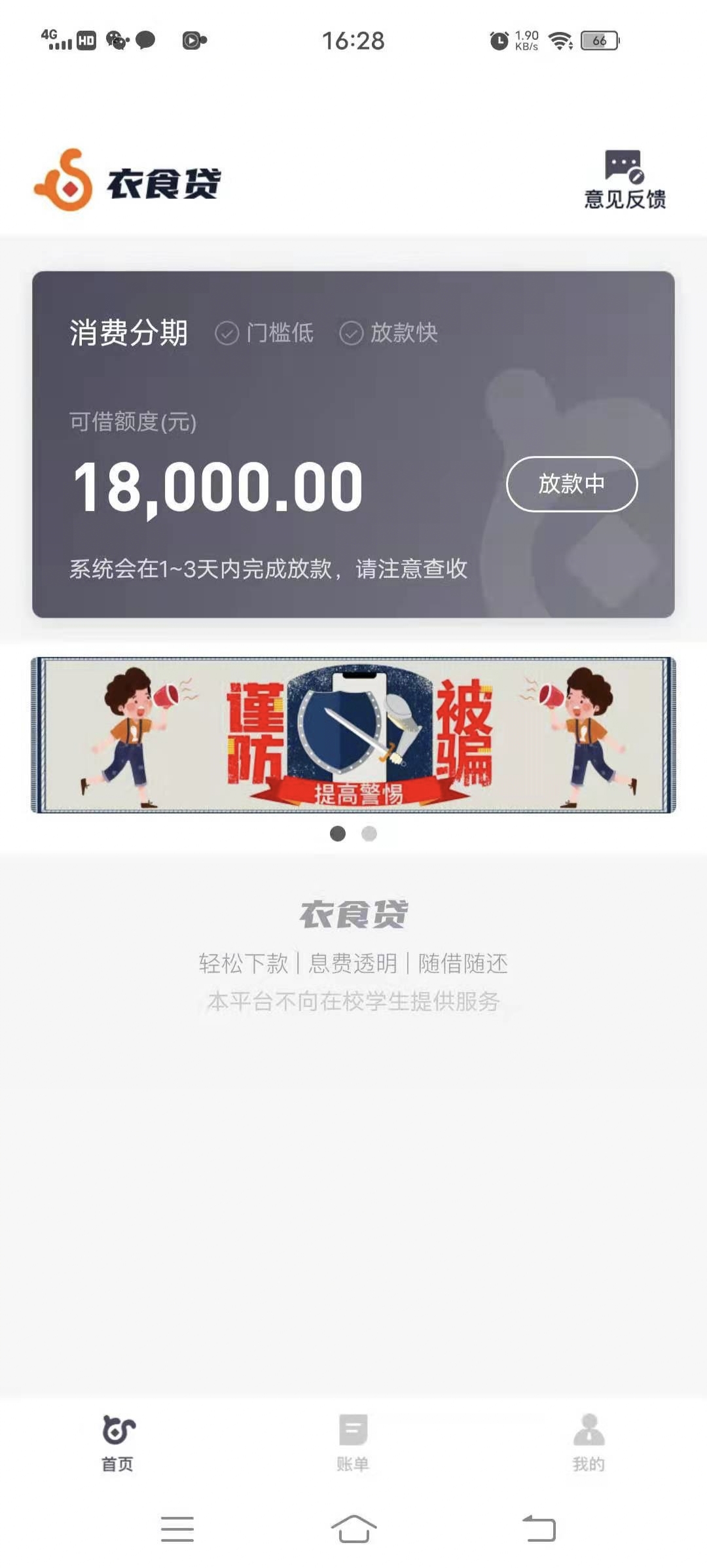Image resolution: width=707 pixels, height=1568 pixels.
Task: Show the second banner via page dot
Action: (369, 834)
